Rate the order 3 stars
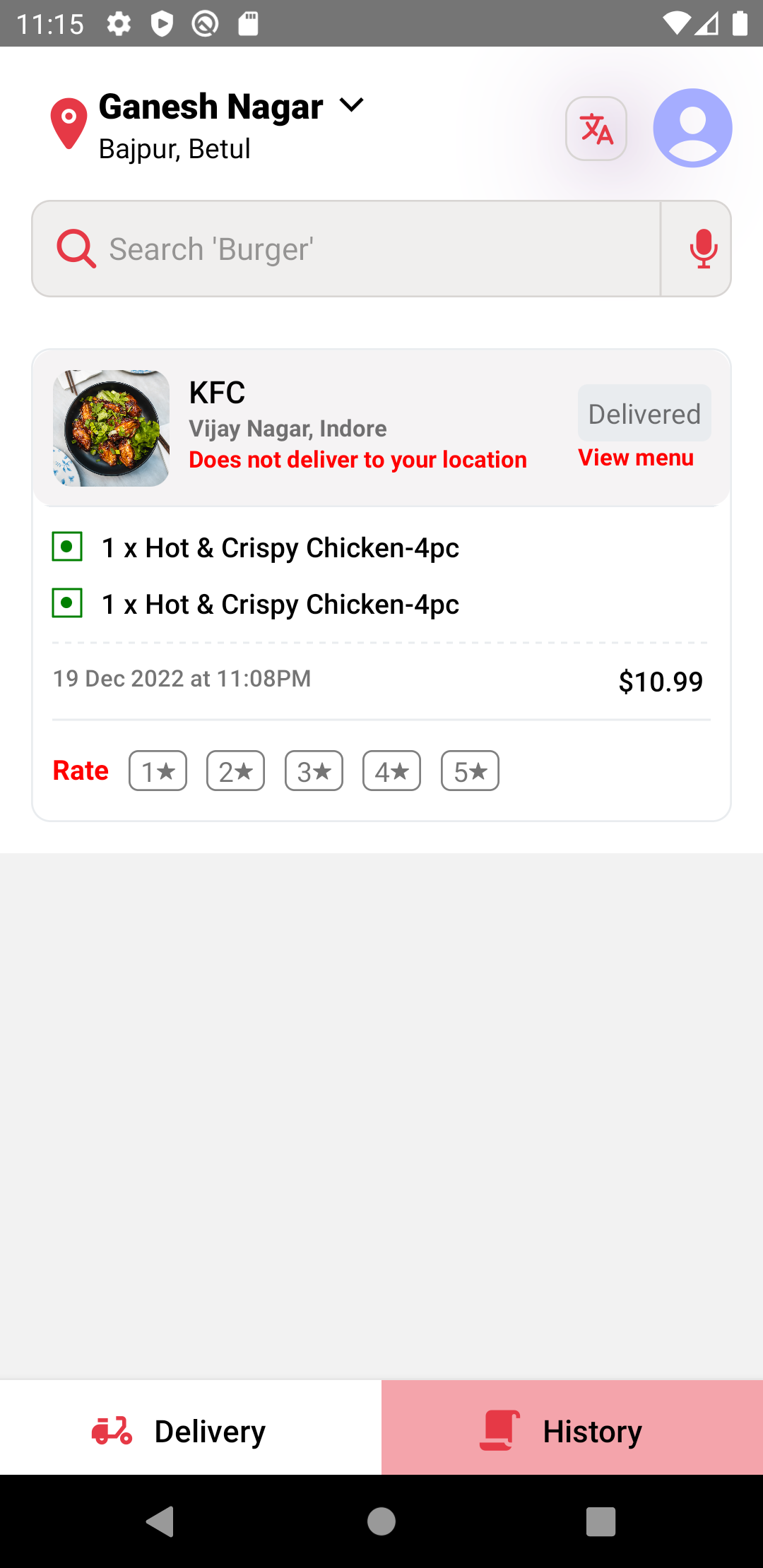This screenshot has width=763, height=1568. pos(314,771)
